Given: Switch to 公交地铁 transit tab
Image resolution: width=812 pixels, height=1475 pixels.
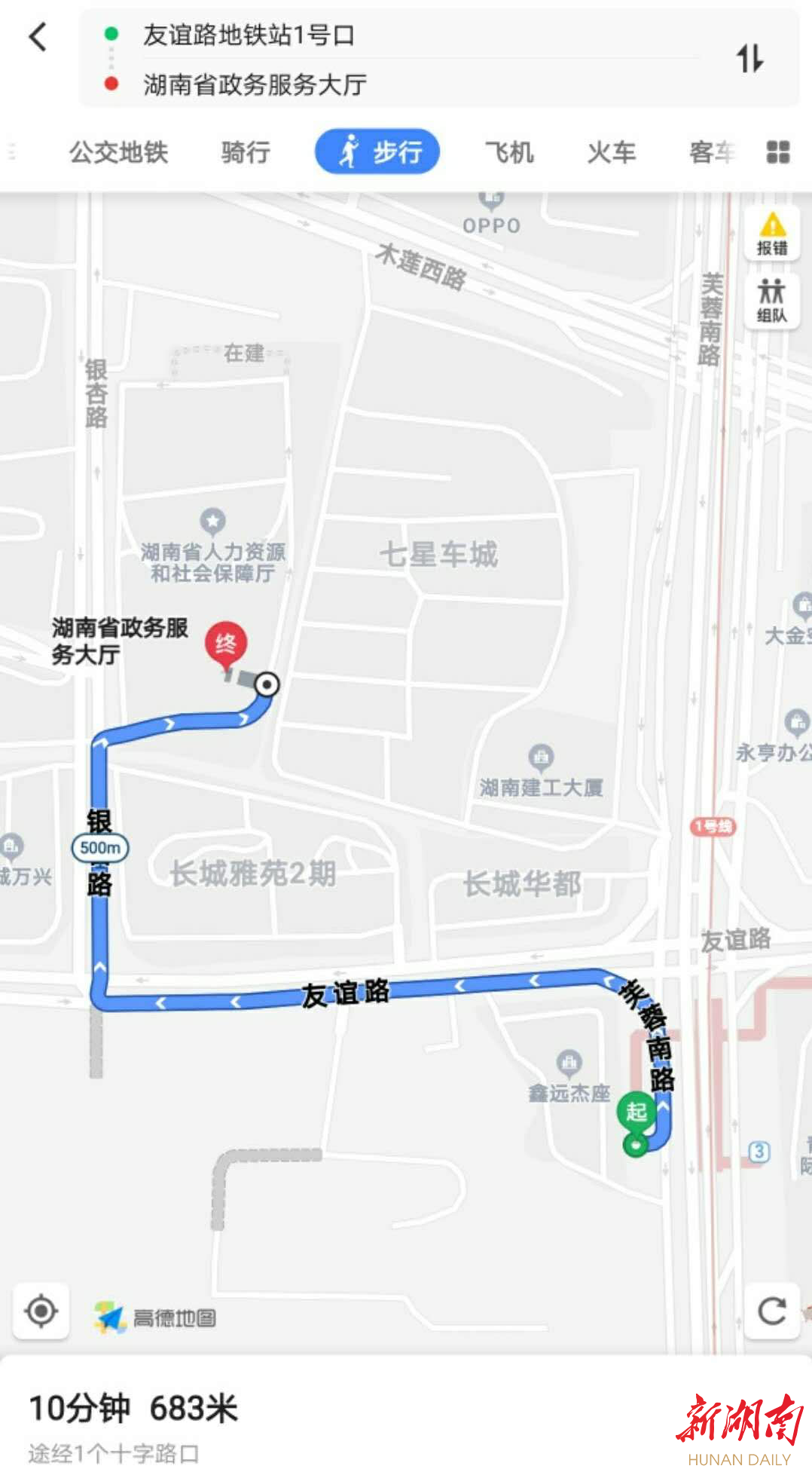Looking at the screenshot, I should click(x=118, y=152).
